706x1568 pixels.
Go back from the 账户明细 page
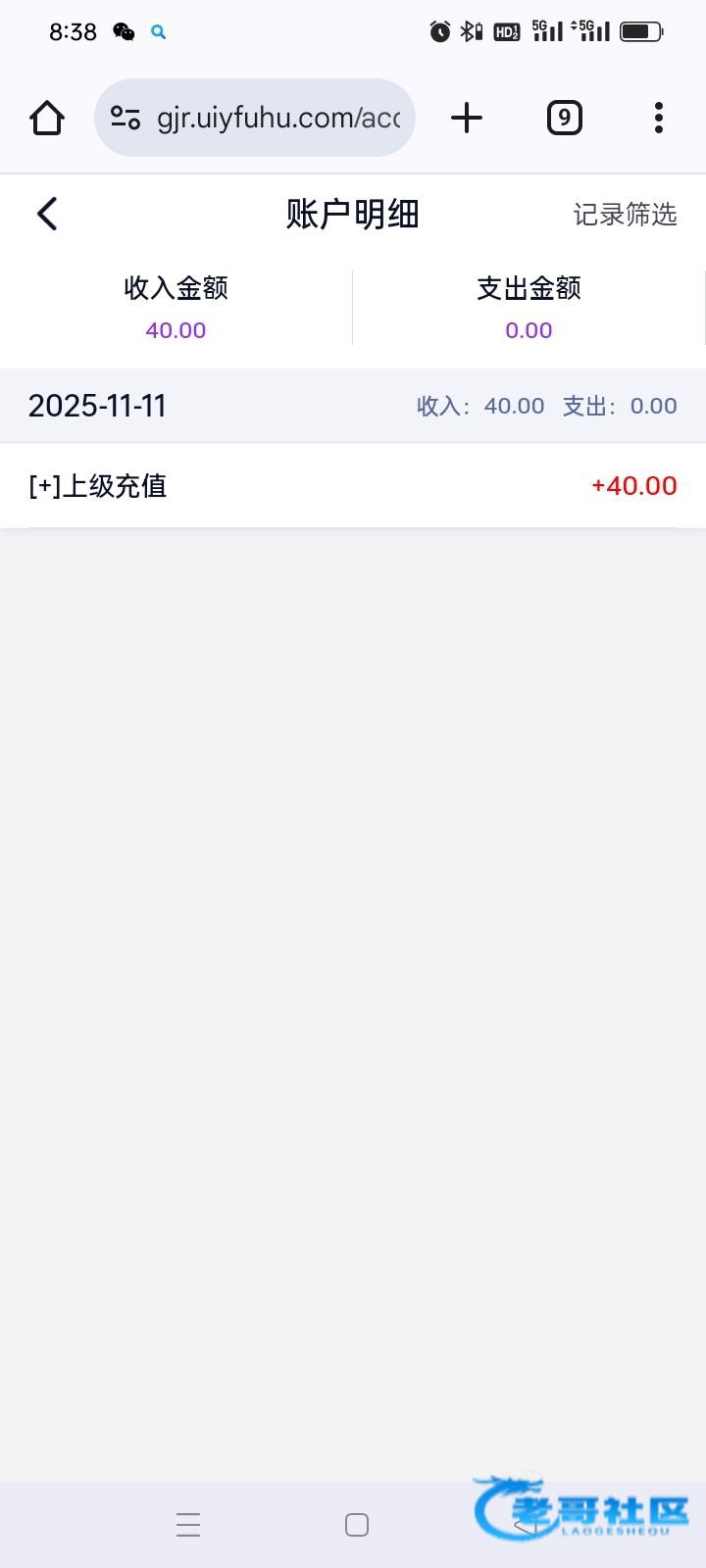47,214
